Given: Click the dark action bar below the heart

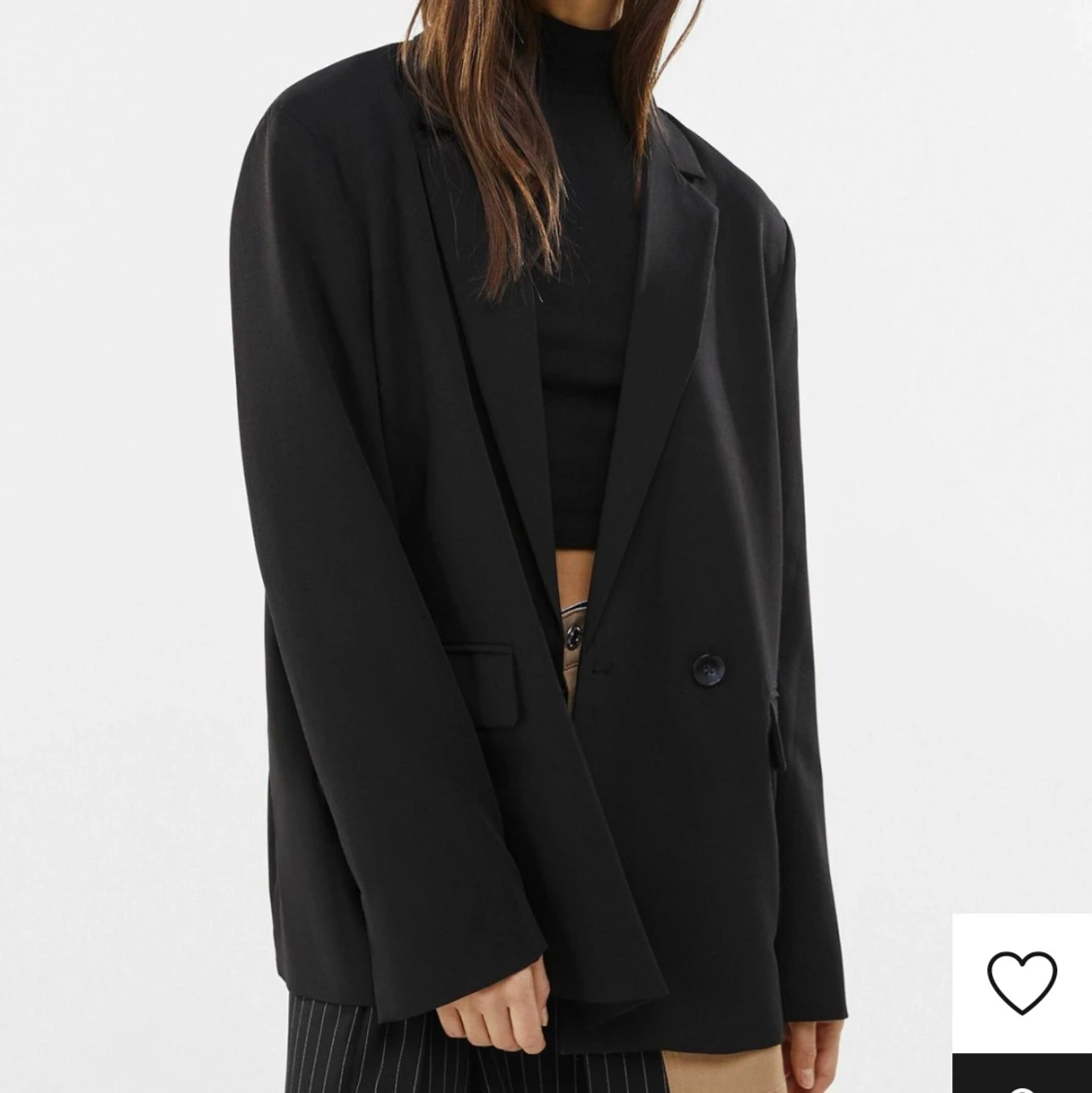Looking at the screenshot, I should 1021,1073.
